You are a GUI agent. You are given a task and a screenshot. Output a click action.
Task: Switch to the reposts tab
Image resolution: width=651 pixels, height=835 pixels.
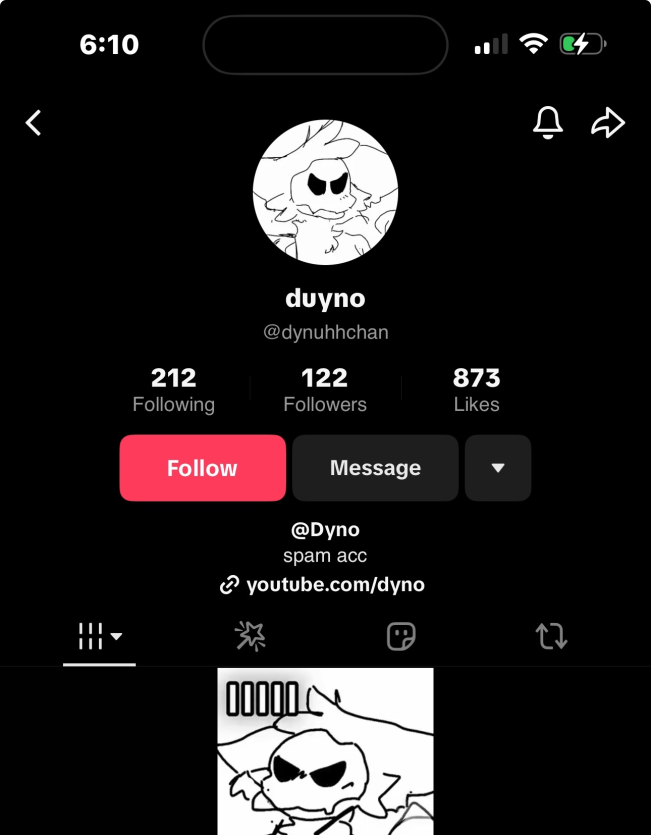tap(551, 636)
